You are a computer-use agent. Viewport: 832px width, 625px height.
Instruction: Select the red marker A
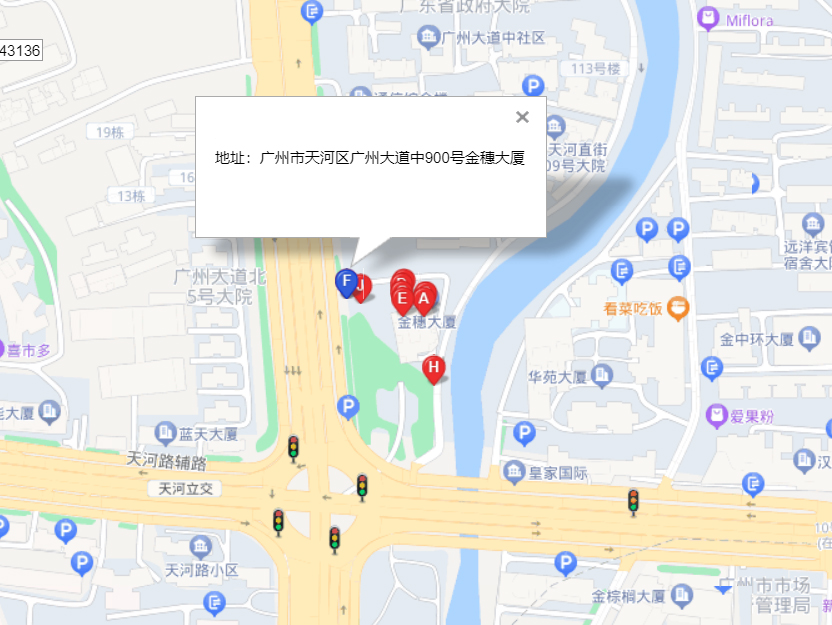point(424,298)
